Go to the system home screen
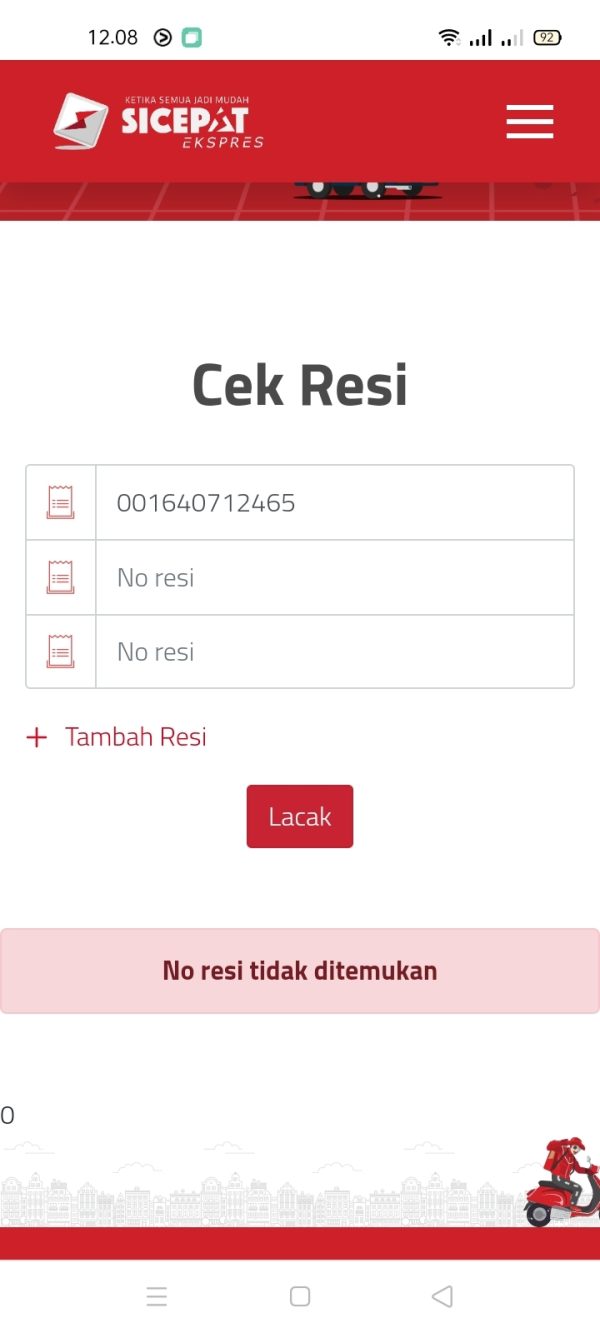 (300, 1296)
